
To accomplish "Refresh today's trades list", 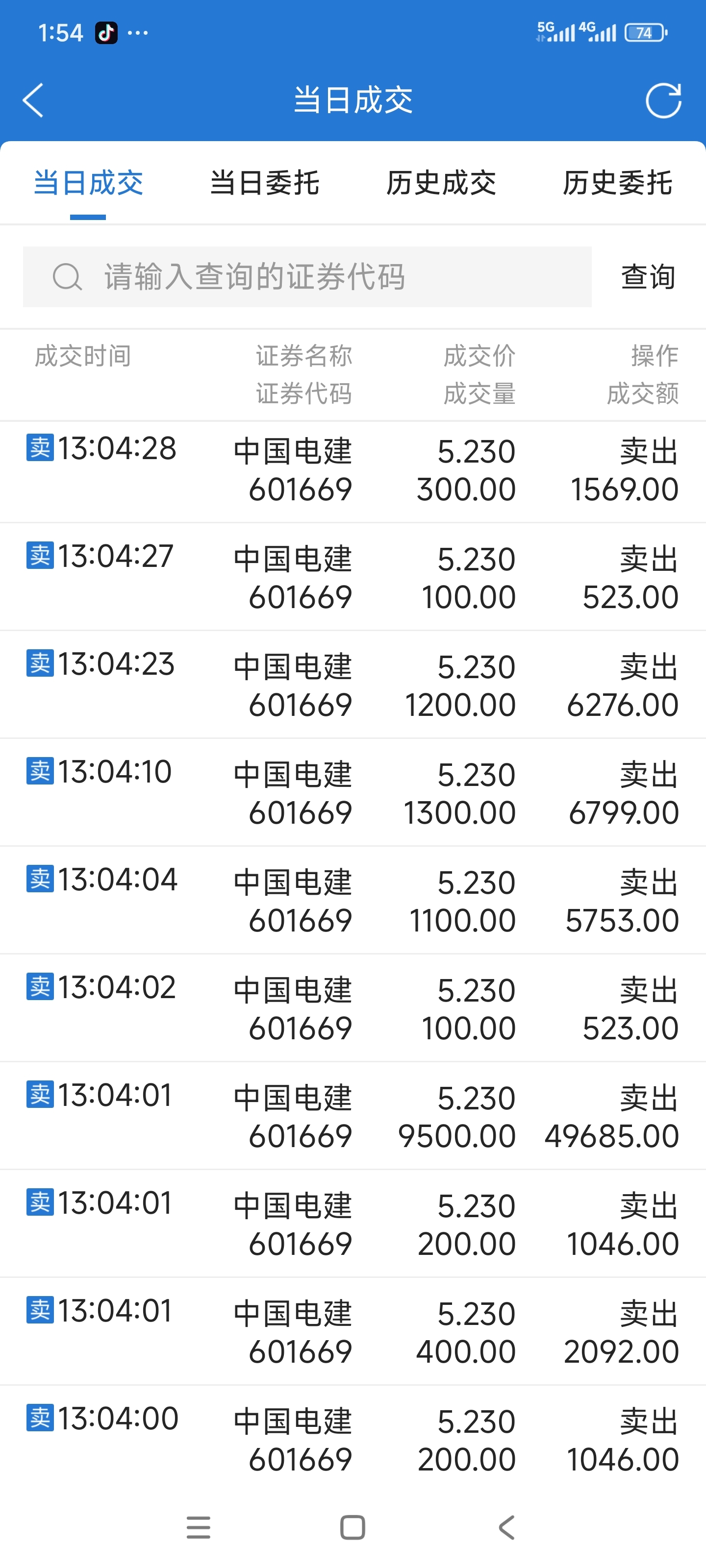I will pos(663,100).
